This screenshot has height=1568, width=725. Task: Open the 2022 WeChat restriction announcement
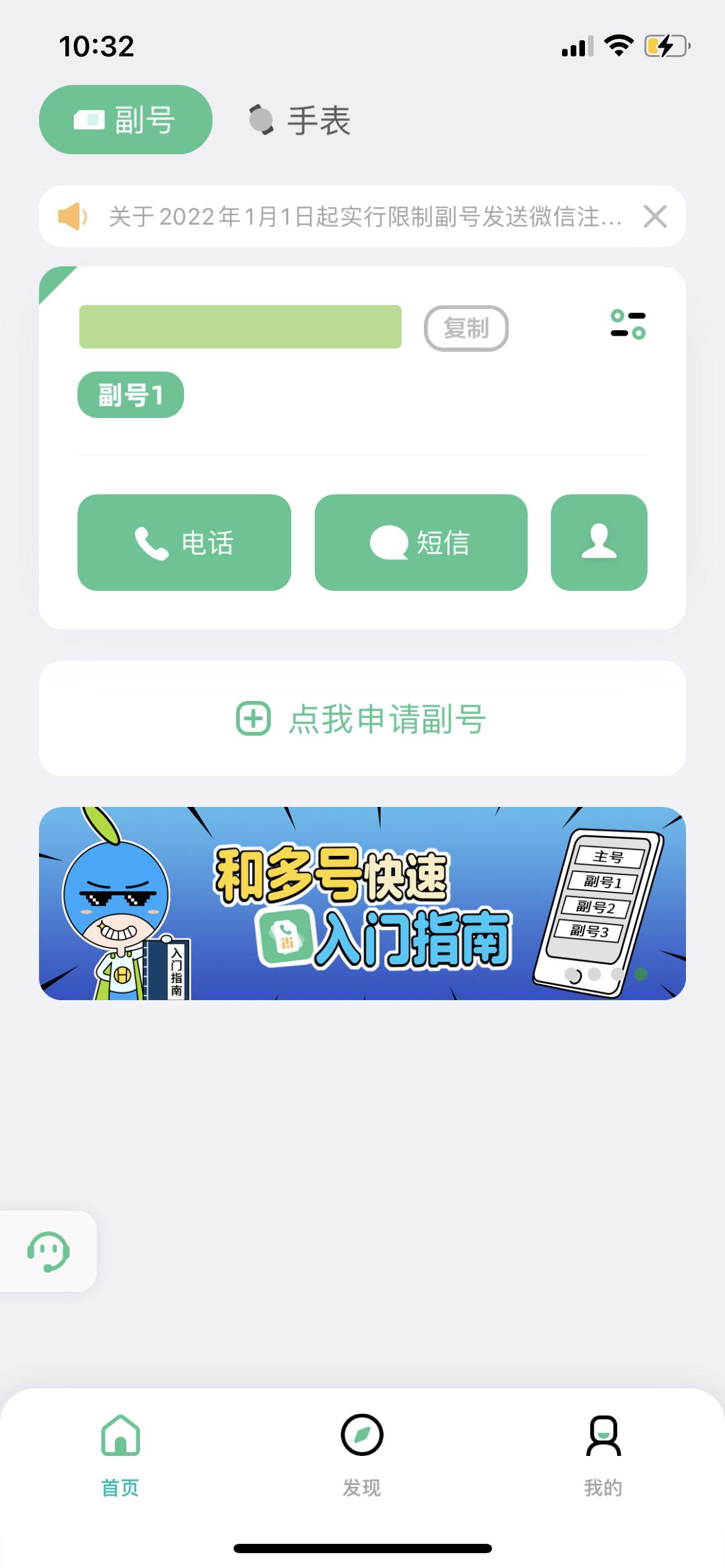point(364,217)
